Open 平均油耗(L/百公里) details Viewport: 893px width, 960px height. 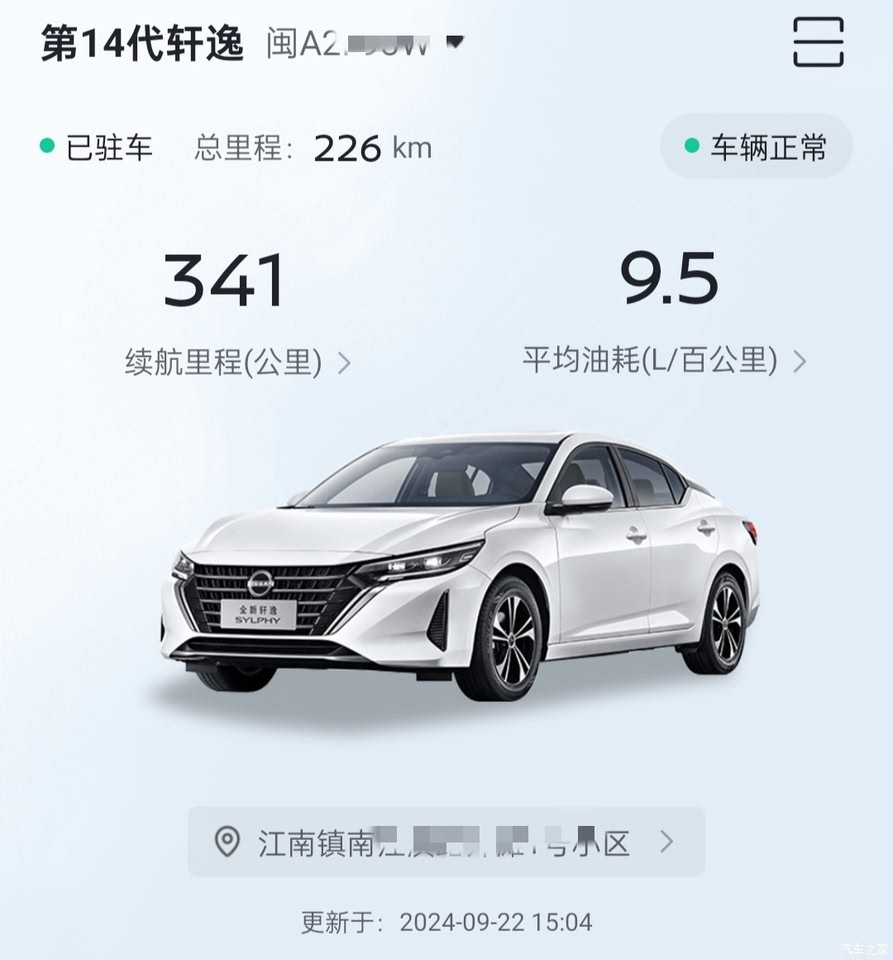(664, 361)
